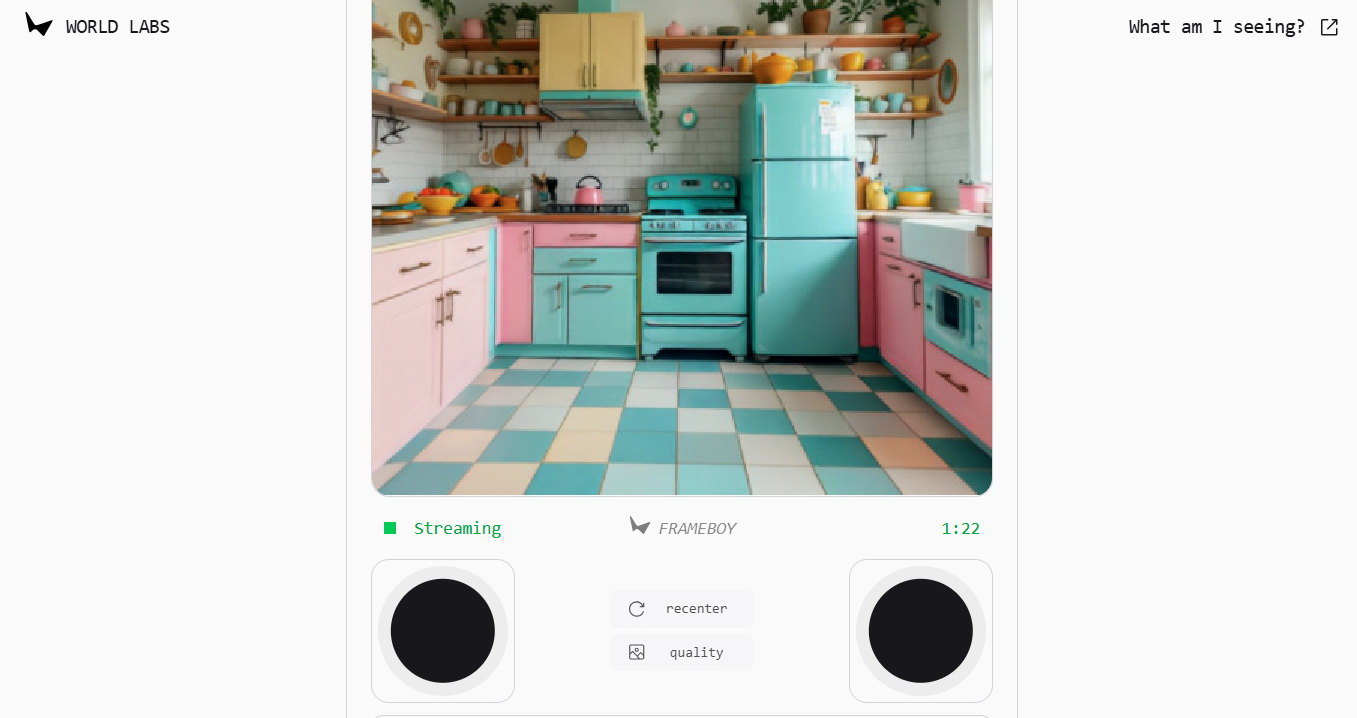Tap the left black joystick
Viewport: 1357px width, 718px height.
coord(443,631)
